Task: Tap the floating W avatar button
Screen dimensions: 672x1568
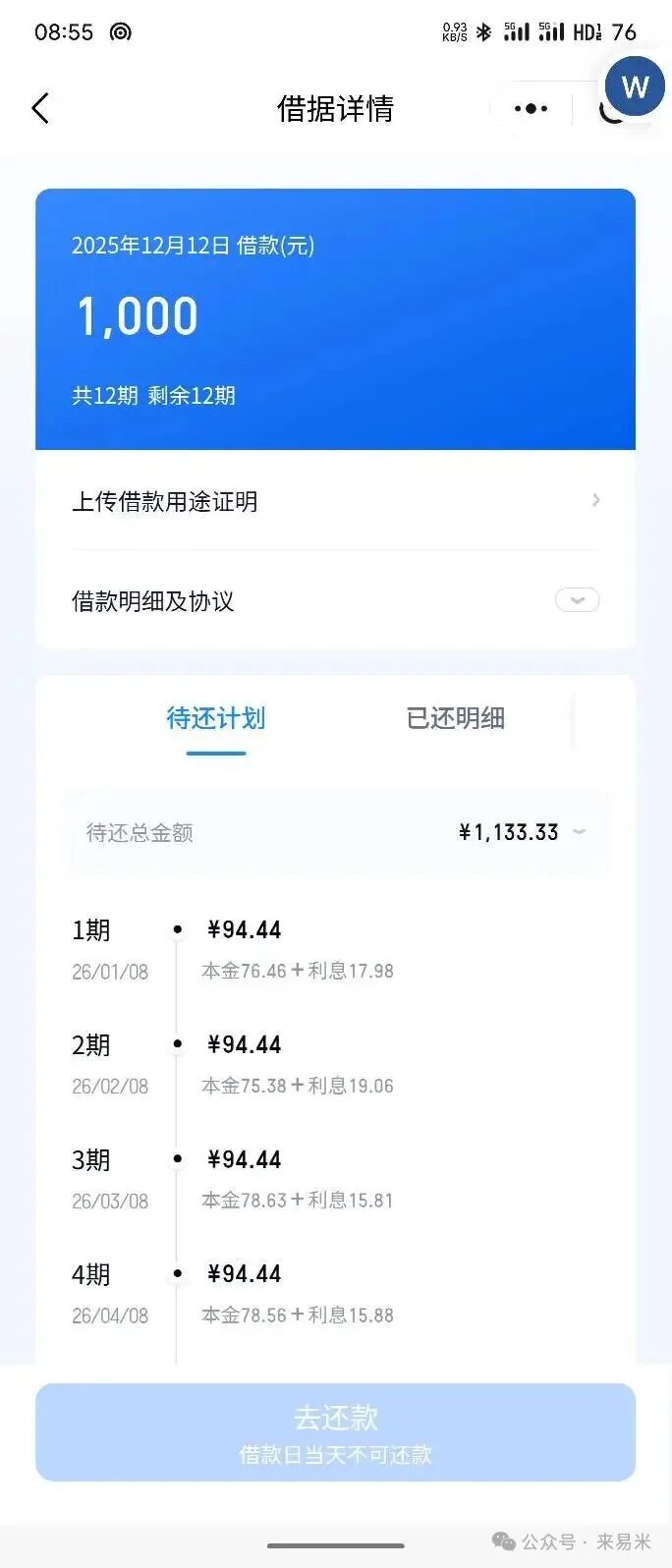Action: click(635, 86)
